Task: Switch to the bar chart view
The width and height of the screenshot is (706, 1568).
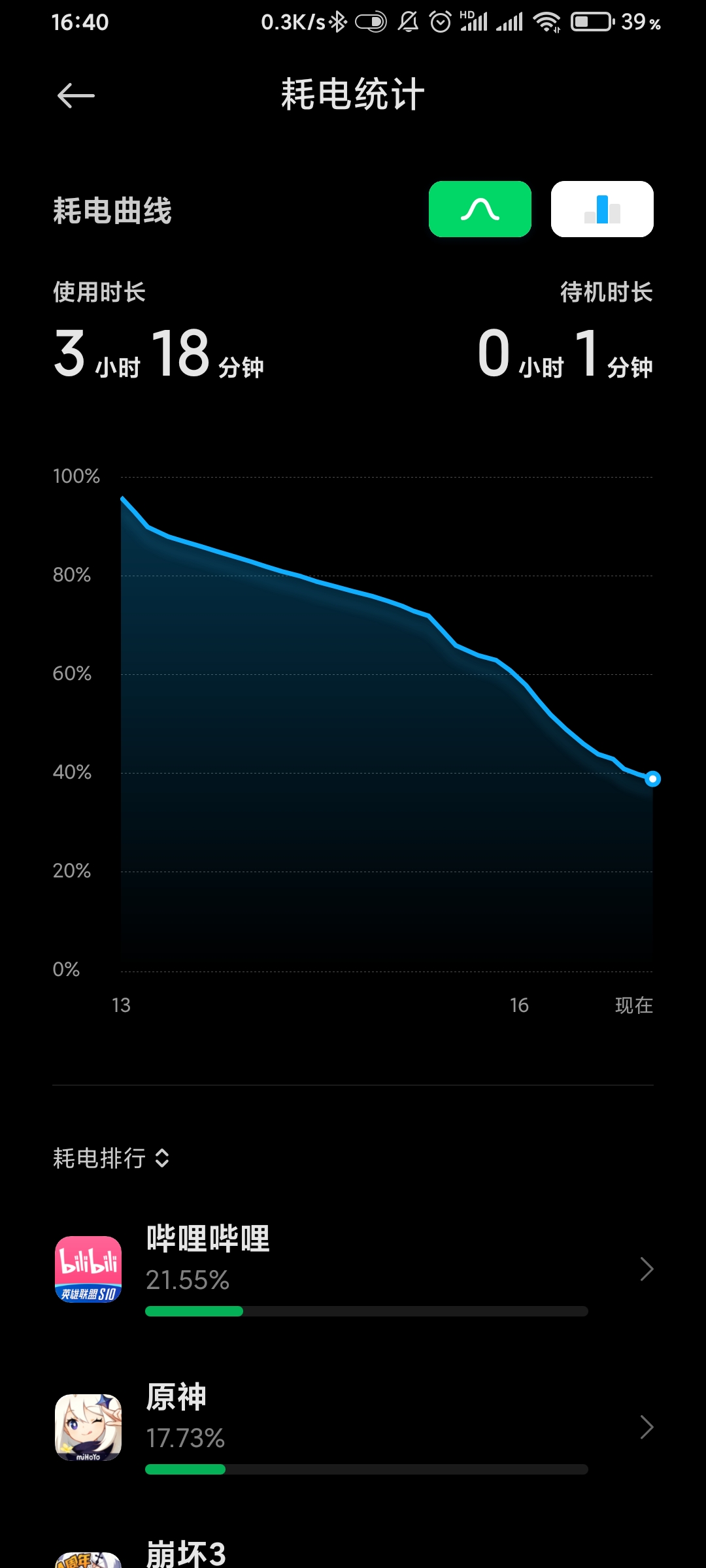Action: click(602, 209)
